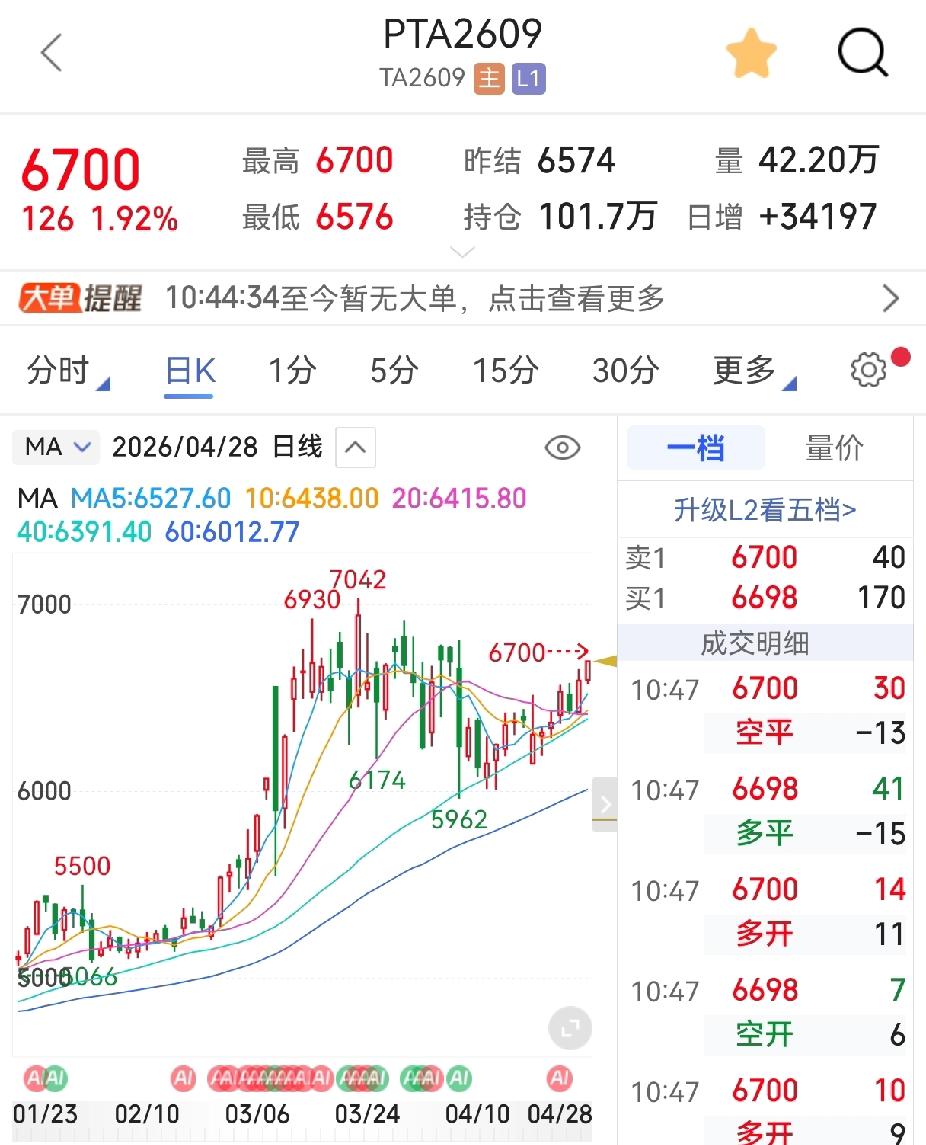The image size is (926, 1145).
Task: Open the search function
Action: [x=862, y=53]
